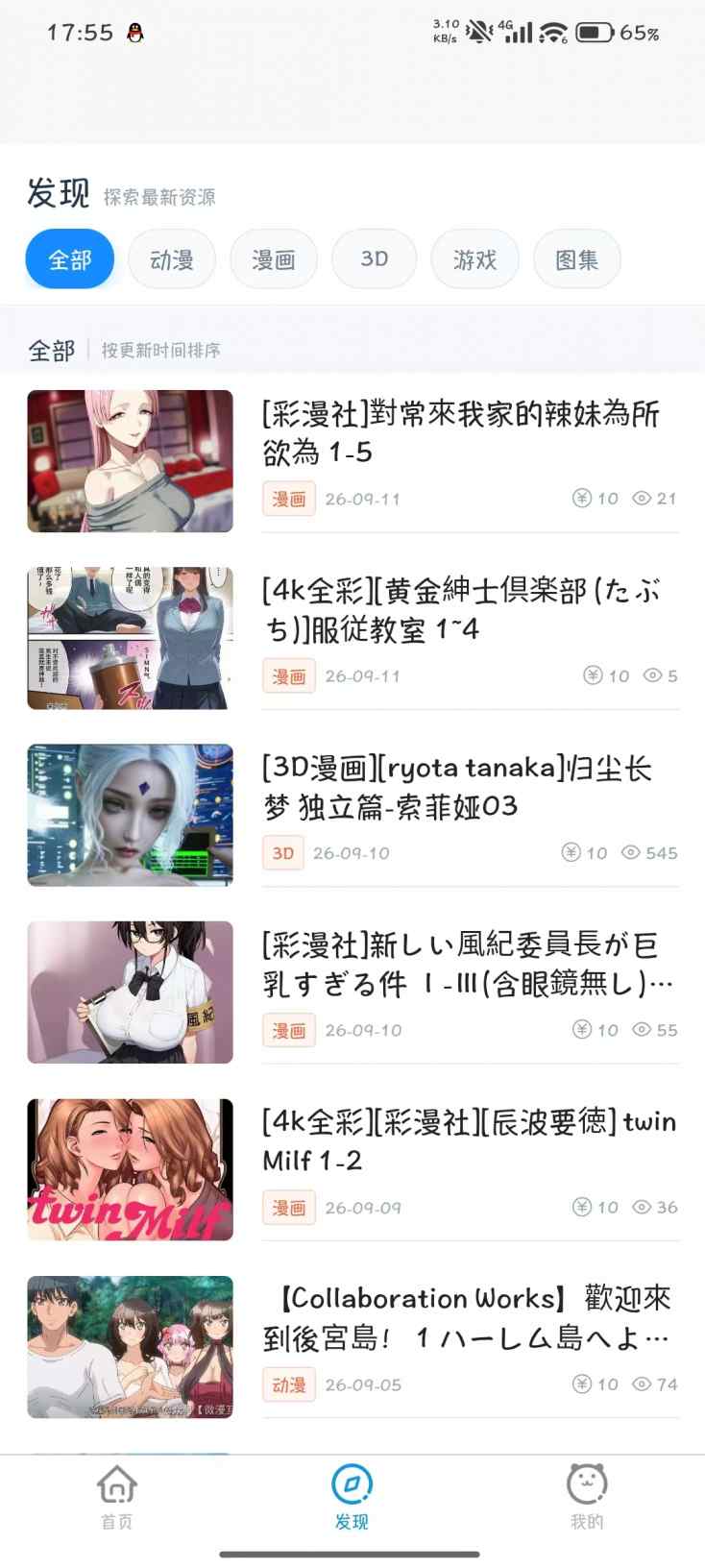Screen dimensions: 705x1568
Task: Filter by 动漫 category
Action: [x=172, y=259]
